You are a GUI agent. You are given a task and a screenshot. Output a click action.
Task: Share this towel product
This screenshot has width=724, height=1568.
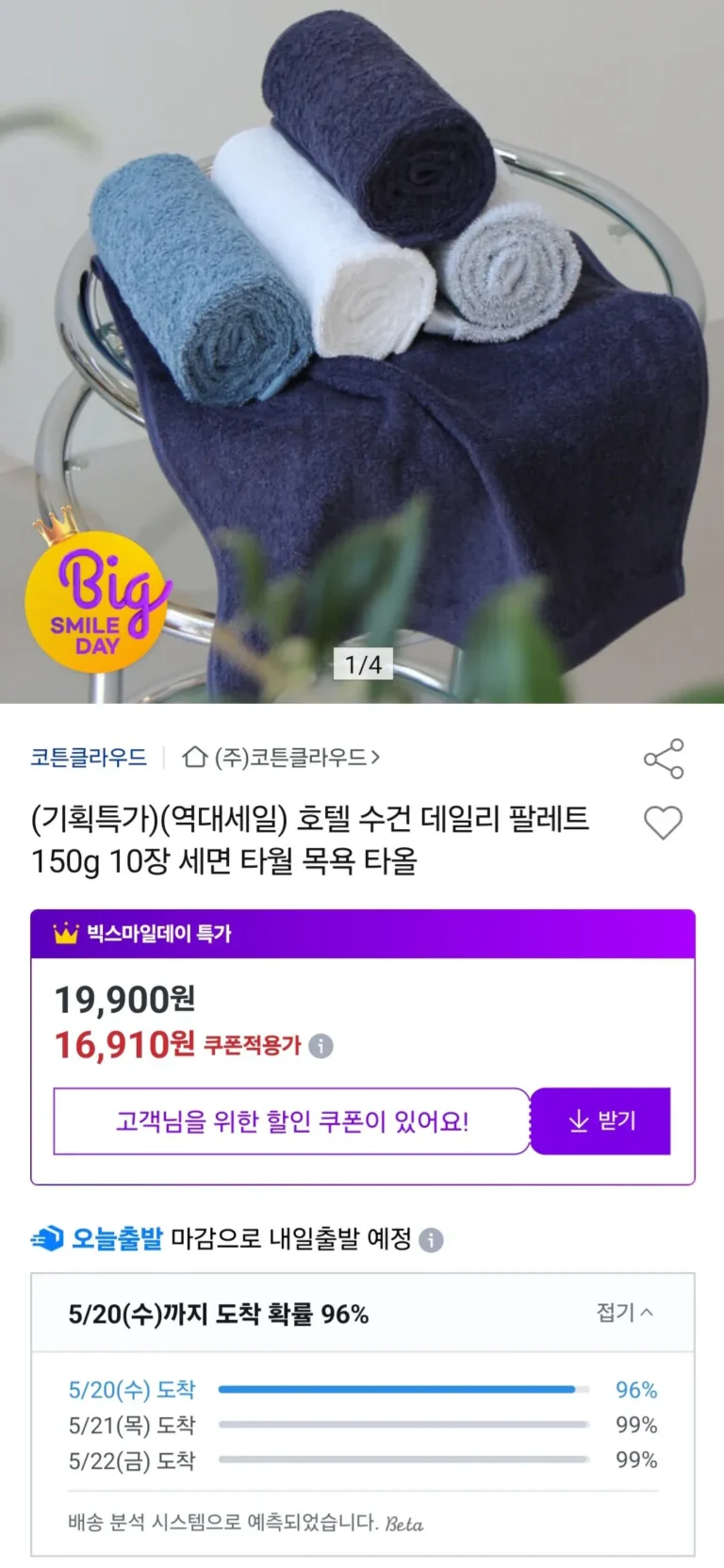point(663,759)
